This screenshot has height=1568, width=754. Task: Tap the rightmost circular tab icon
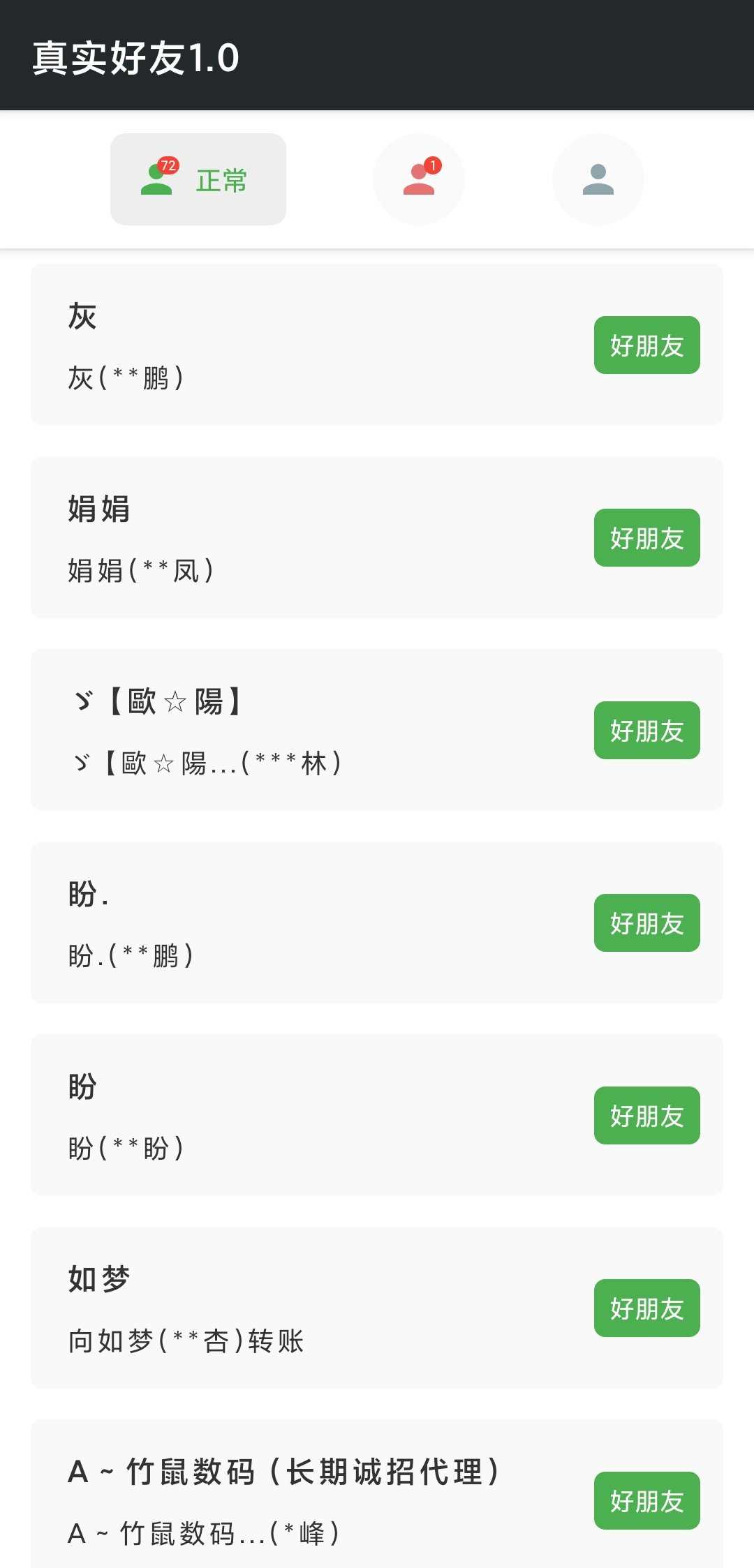click(x=597, y=180)
